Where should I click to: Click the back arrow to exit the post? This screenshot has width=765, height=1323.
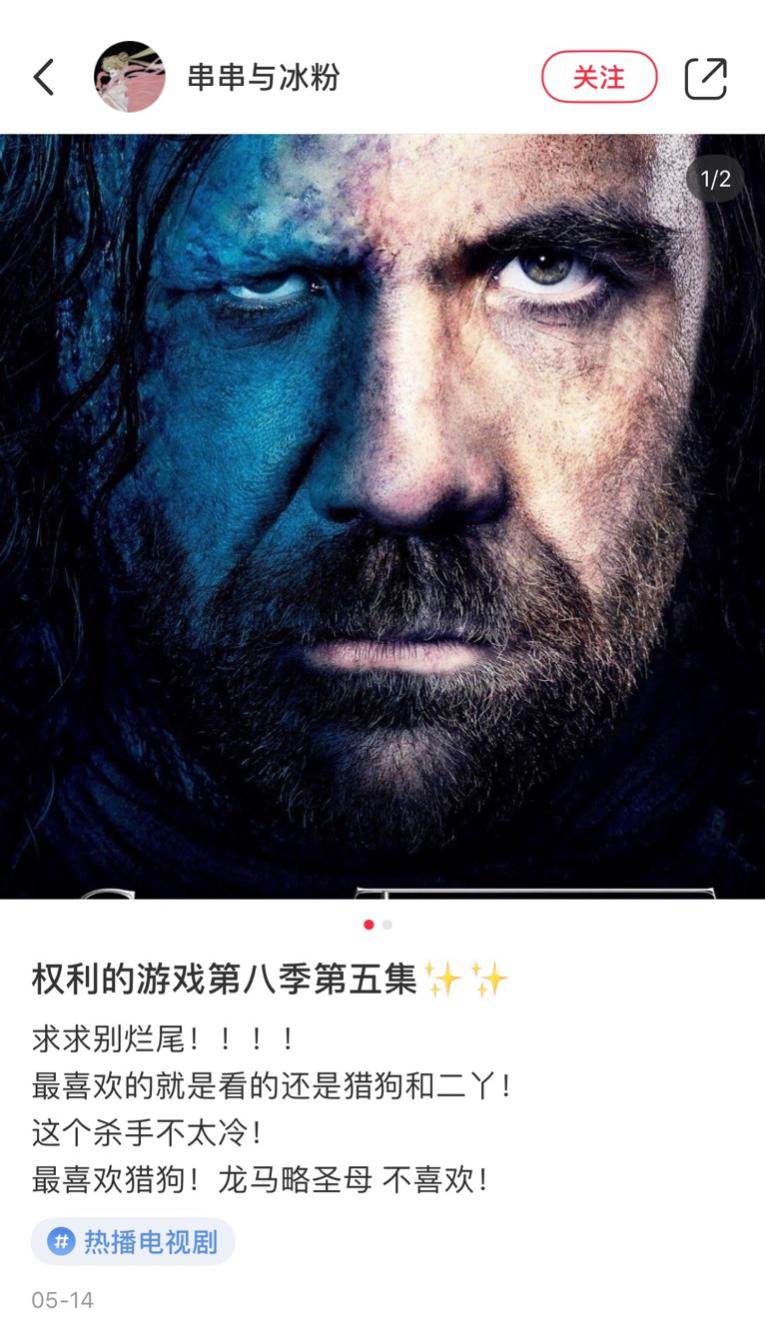43,76
